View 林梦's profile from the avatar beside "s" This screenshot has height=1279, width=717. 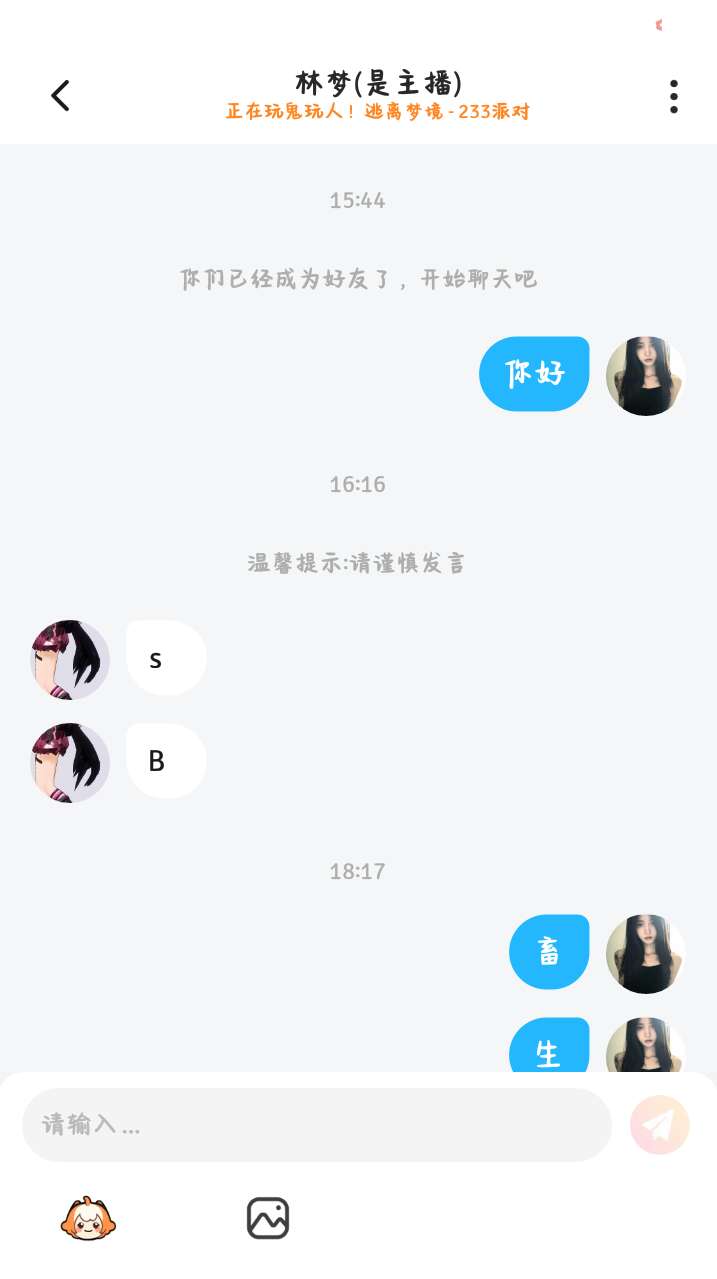[x=70, y=659]
